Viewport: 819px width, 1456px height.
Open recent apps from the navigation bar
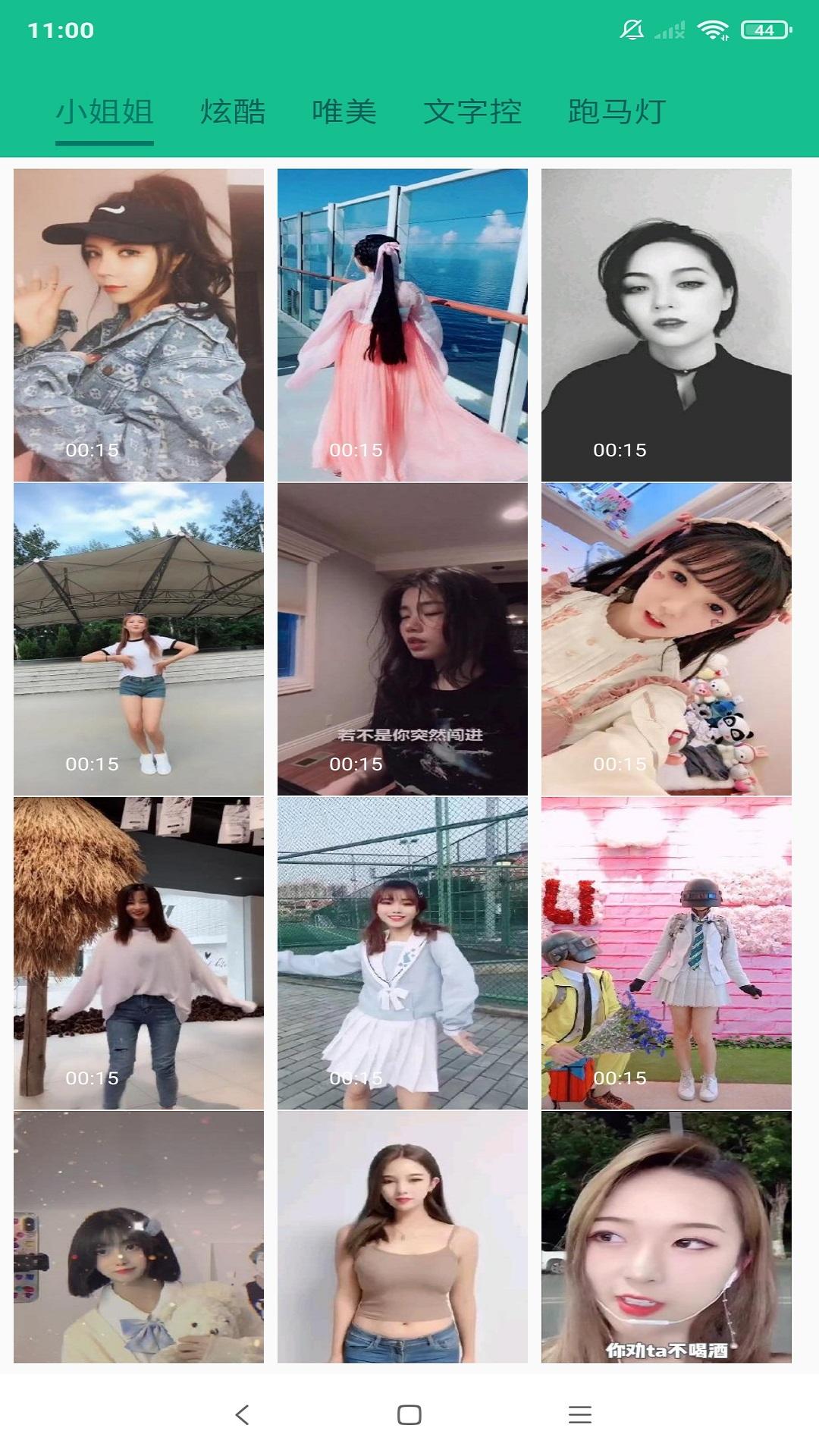(x=580, y=1414)
